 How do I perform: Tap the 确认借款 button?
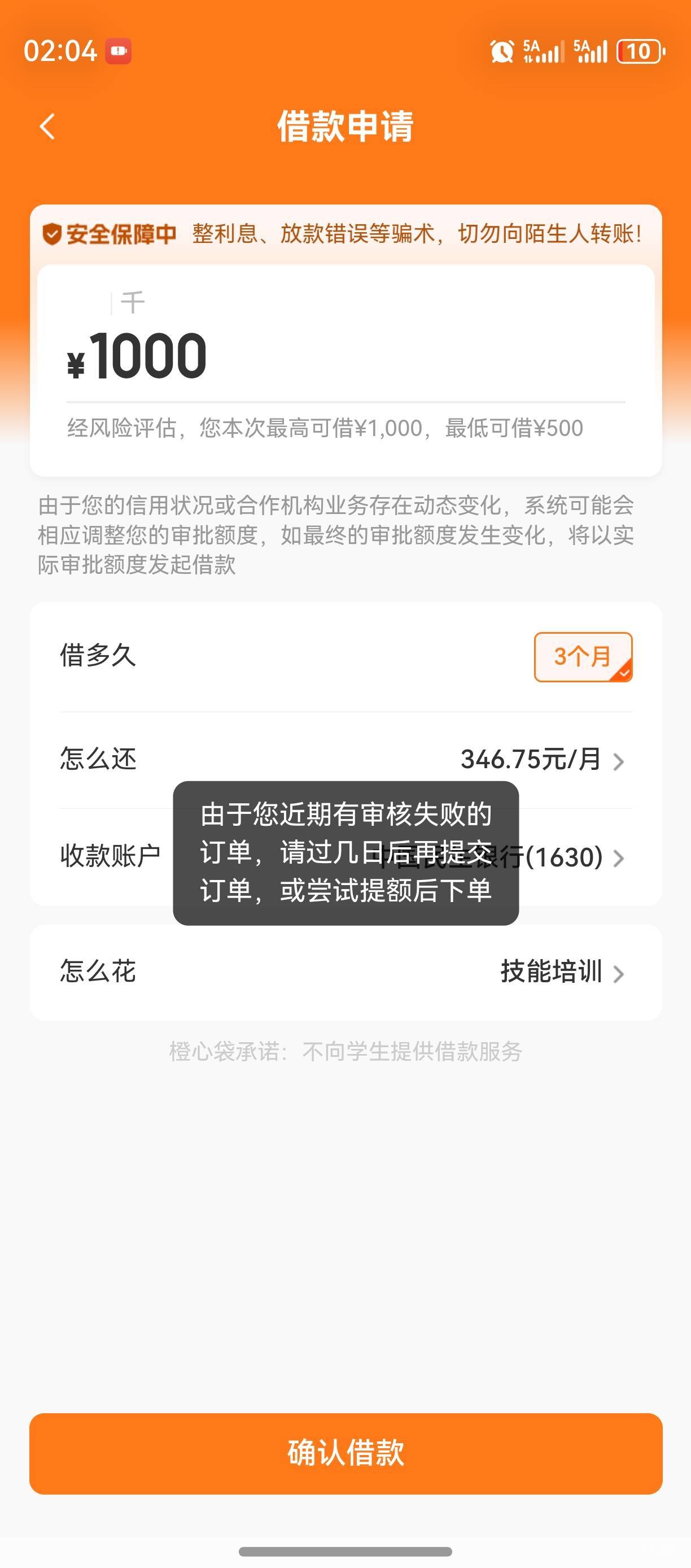345,1453
